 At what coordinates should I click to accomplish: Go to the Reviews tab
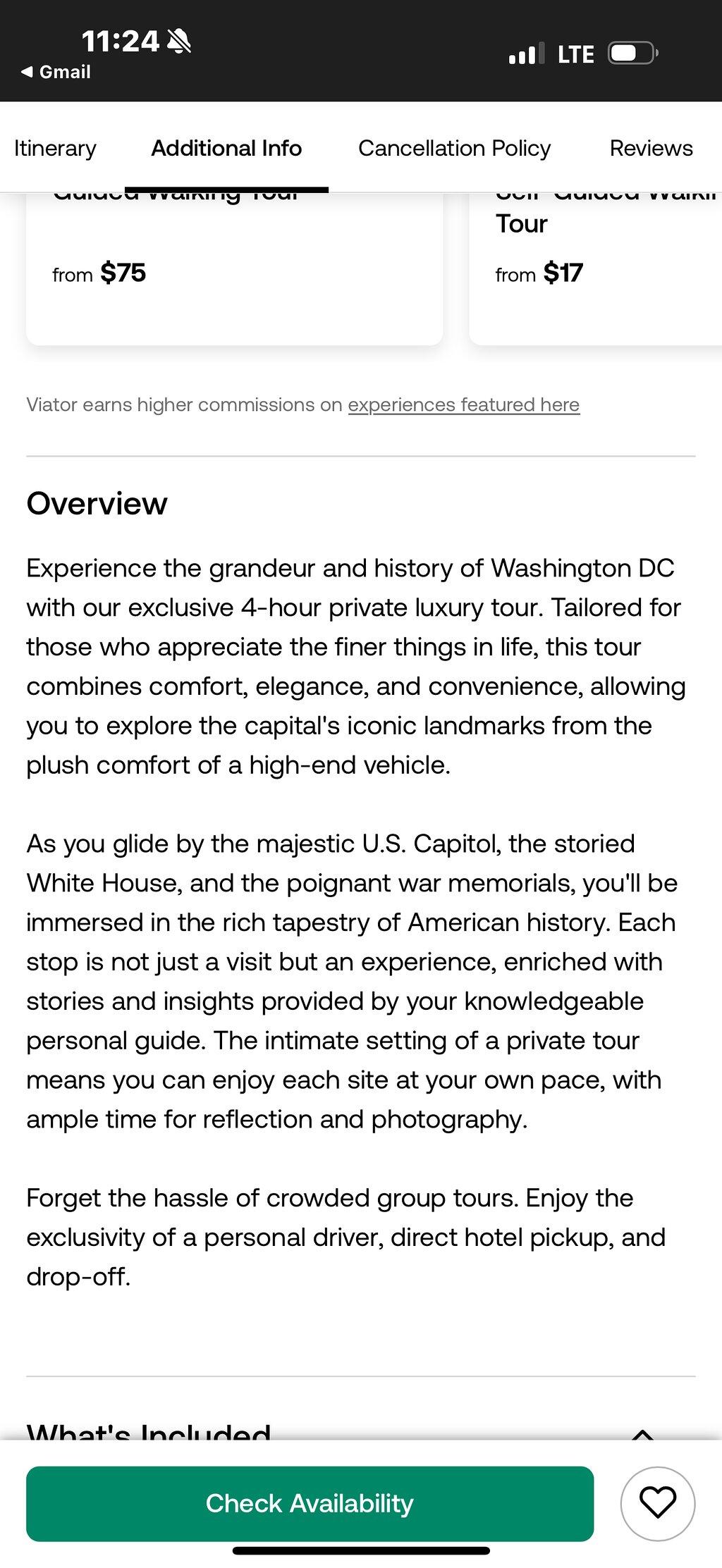[651, 148]
